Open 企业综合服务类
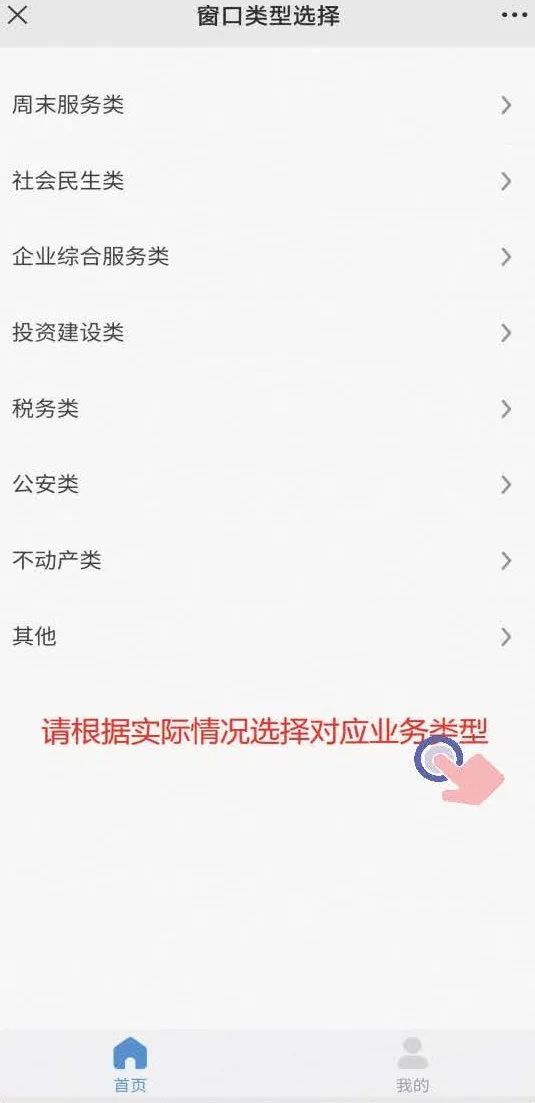The width and height of the screenshot is (535, 1103). click(267, 257)
